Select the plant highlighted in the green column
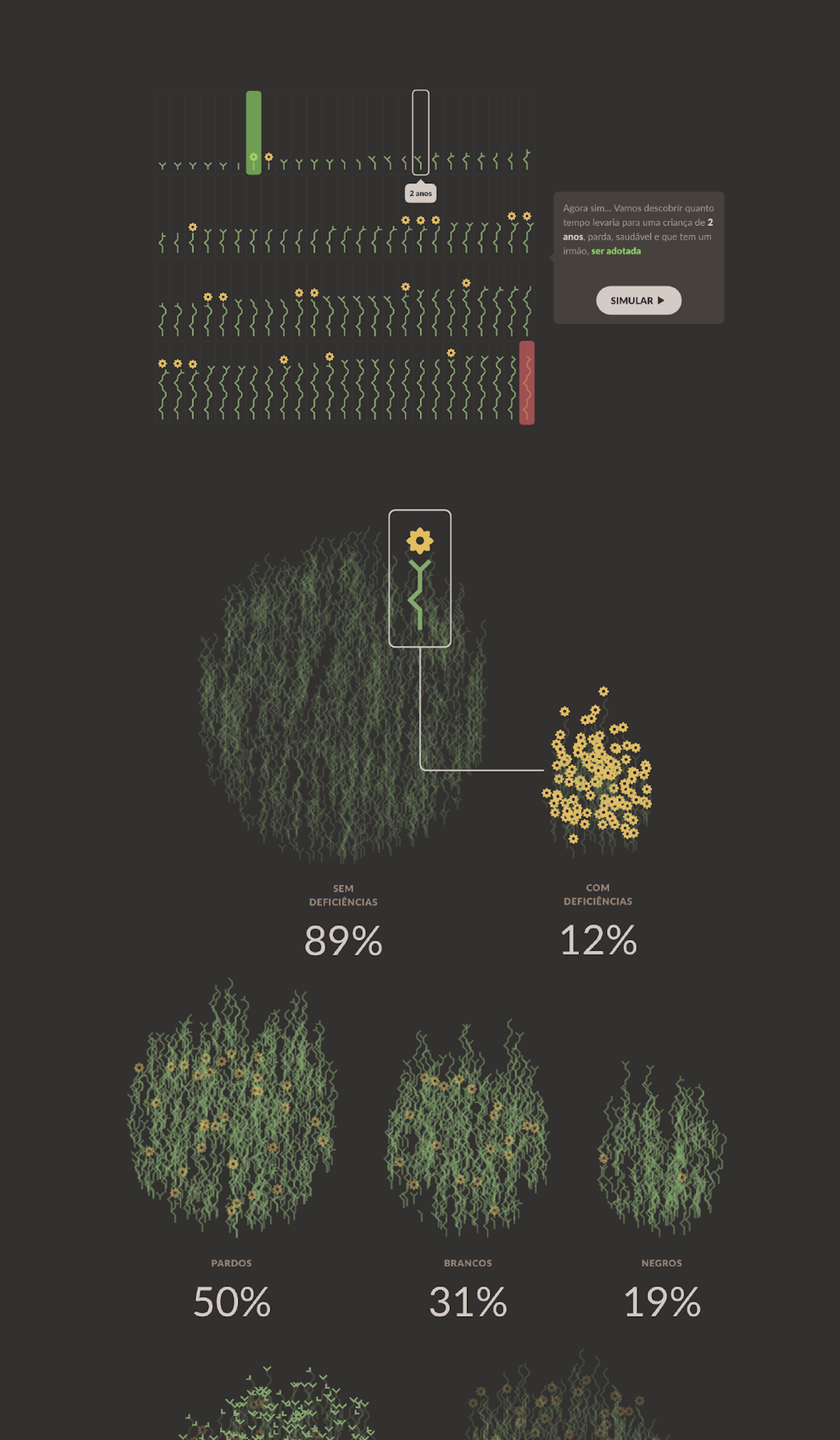Viewport: 840px width, 1440px height. click(x=253, y=133)
